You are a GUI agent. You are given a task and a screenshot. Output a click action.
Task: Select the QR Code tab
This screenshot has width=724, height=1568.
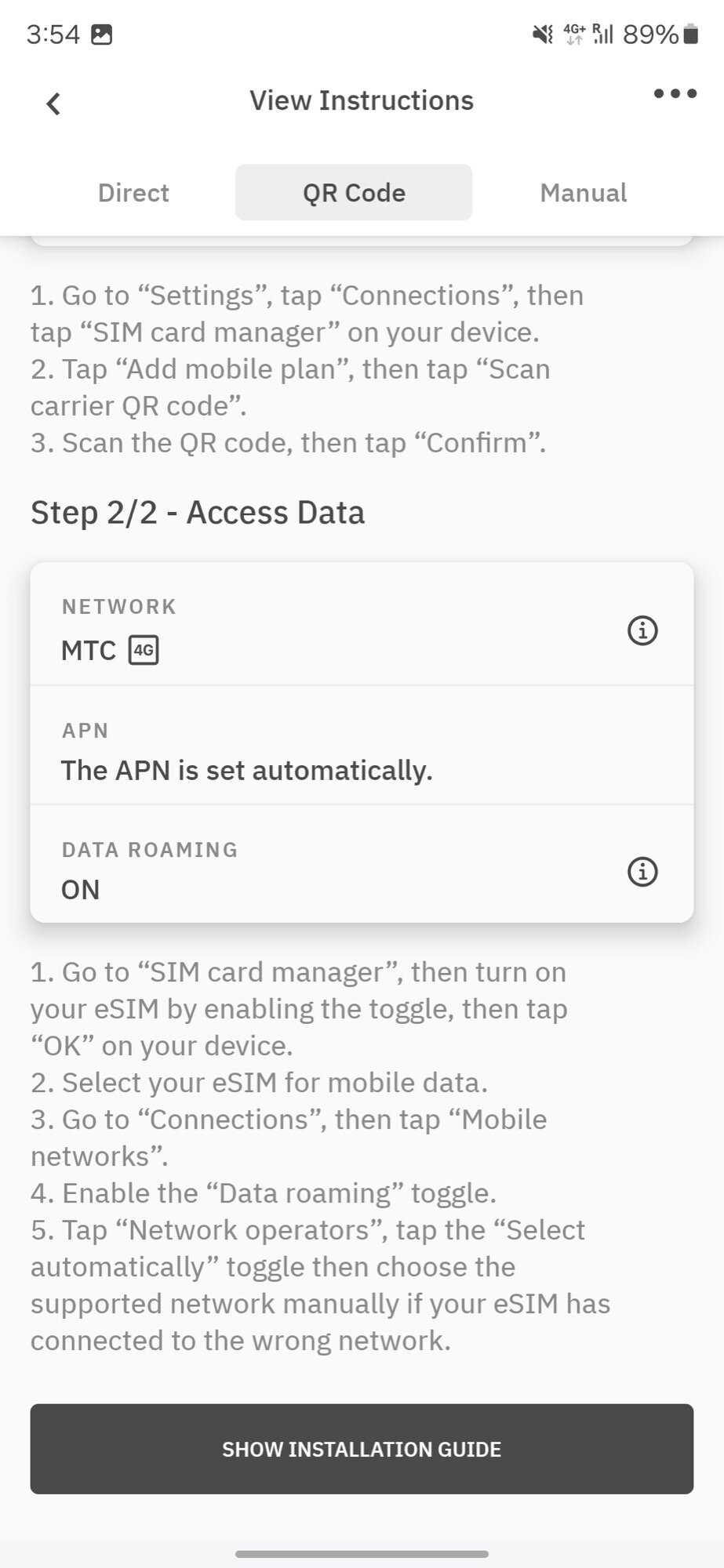(354, 193)
